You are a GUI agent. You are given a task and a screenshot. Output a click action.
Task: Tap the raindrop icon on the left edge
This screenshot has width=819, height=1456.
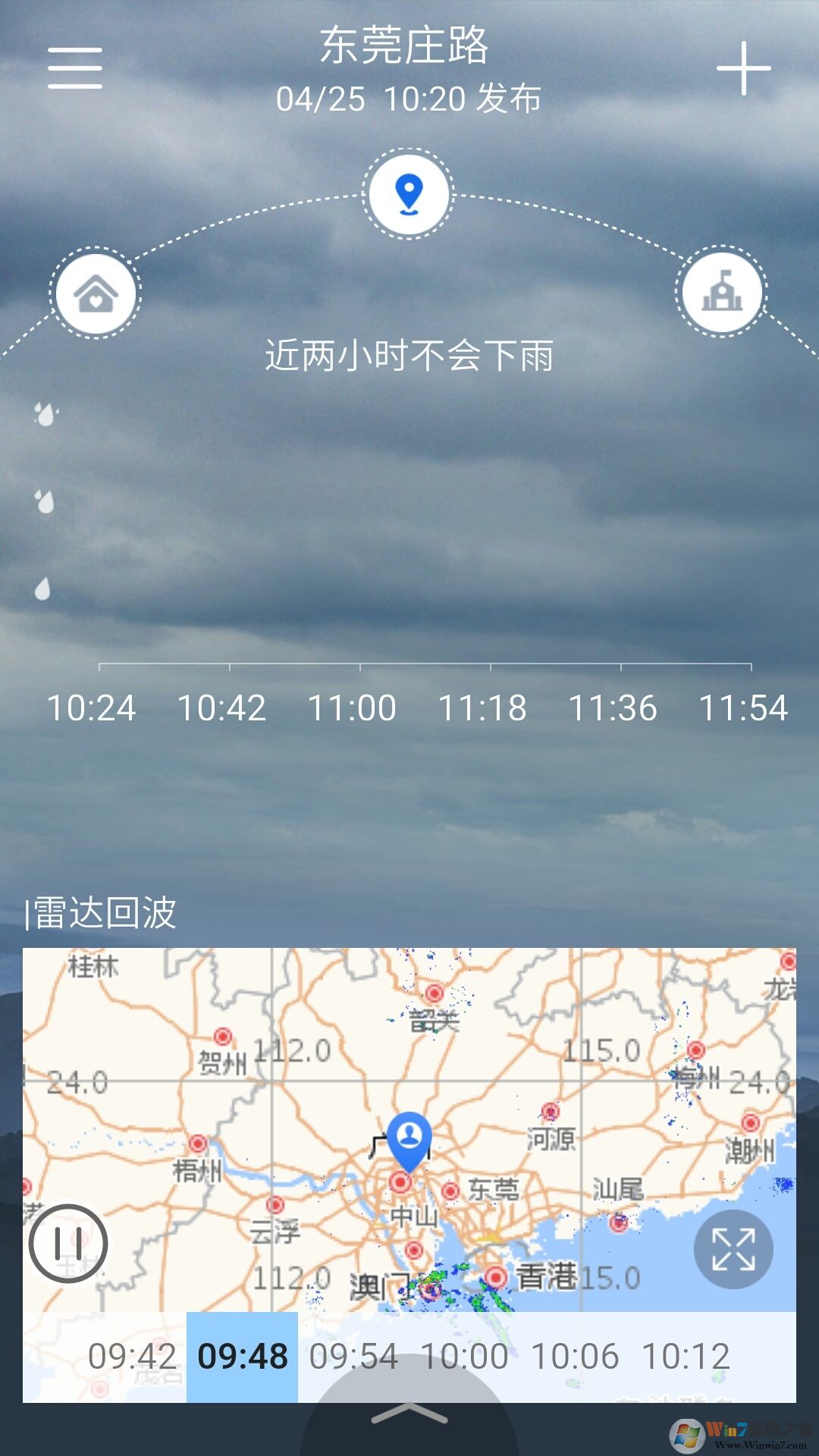(44, 416)
